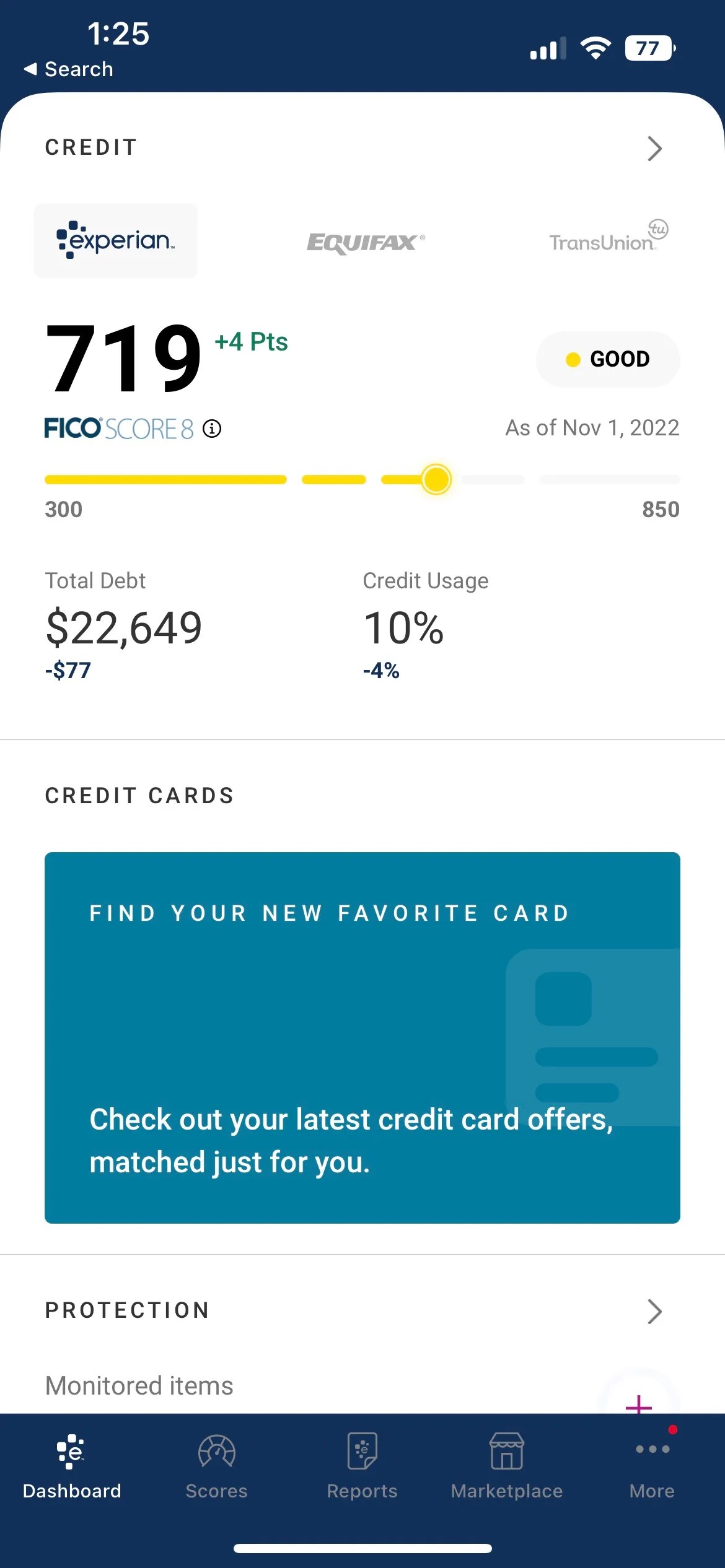725x1568 pixels.
Task: Tap the Total Debt amount link
Action: (x=123, y=627)
